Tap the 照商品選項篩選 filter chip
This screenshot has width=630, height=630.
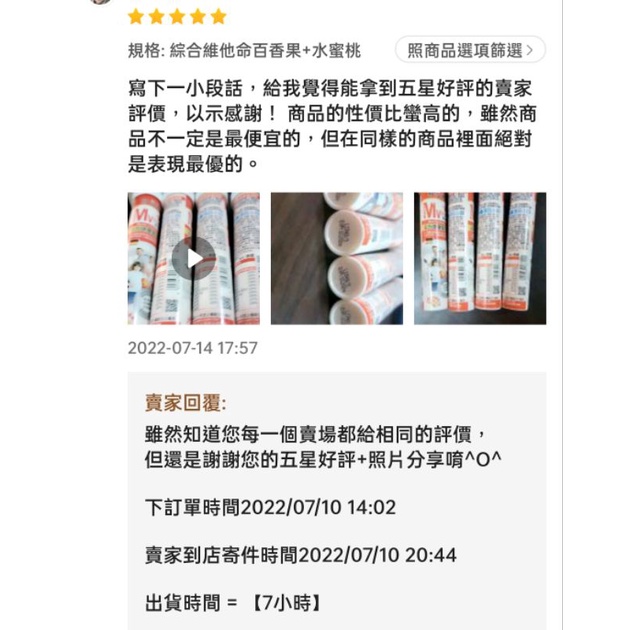[470, 50]
